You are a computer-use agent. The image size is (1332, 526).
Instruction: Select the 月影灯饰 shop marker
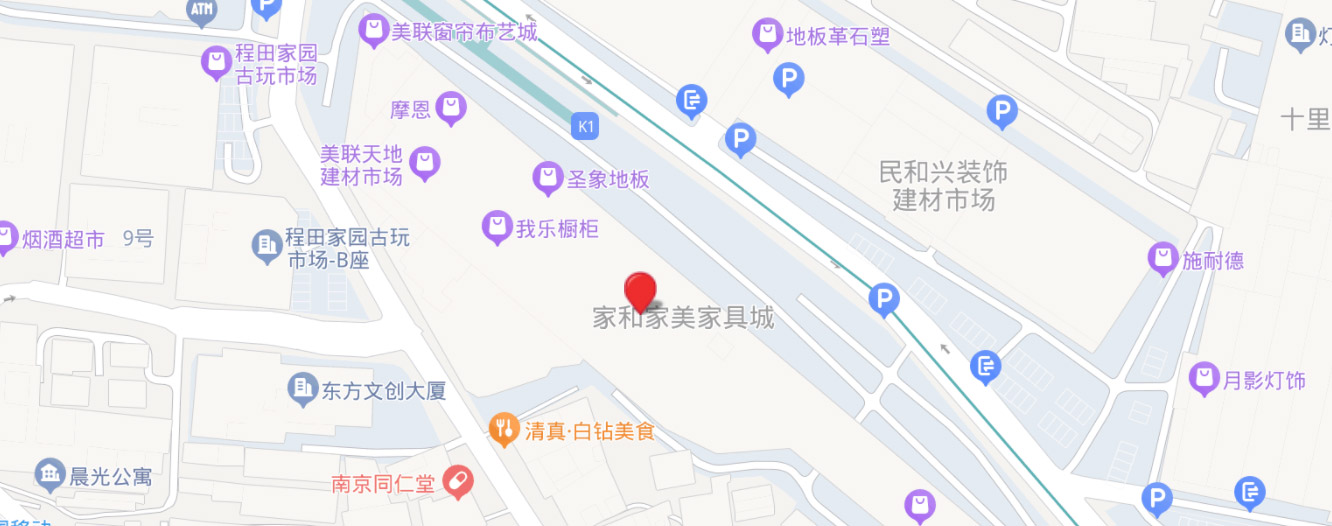pos(1204,379)
